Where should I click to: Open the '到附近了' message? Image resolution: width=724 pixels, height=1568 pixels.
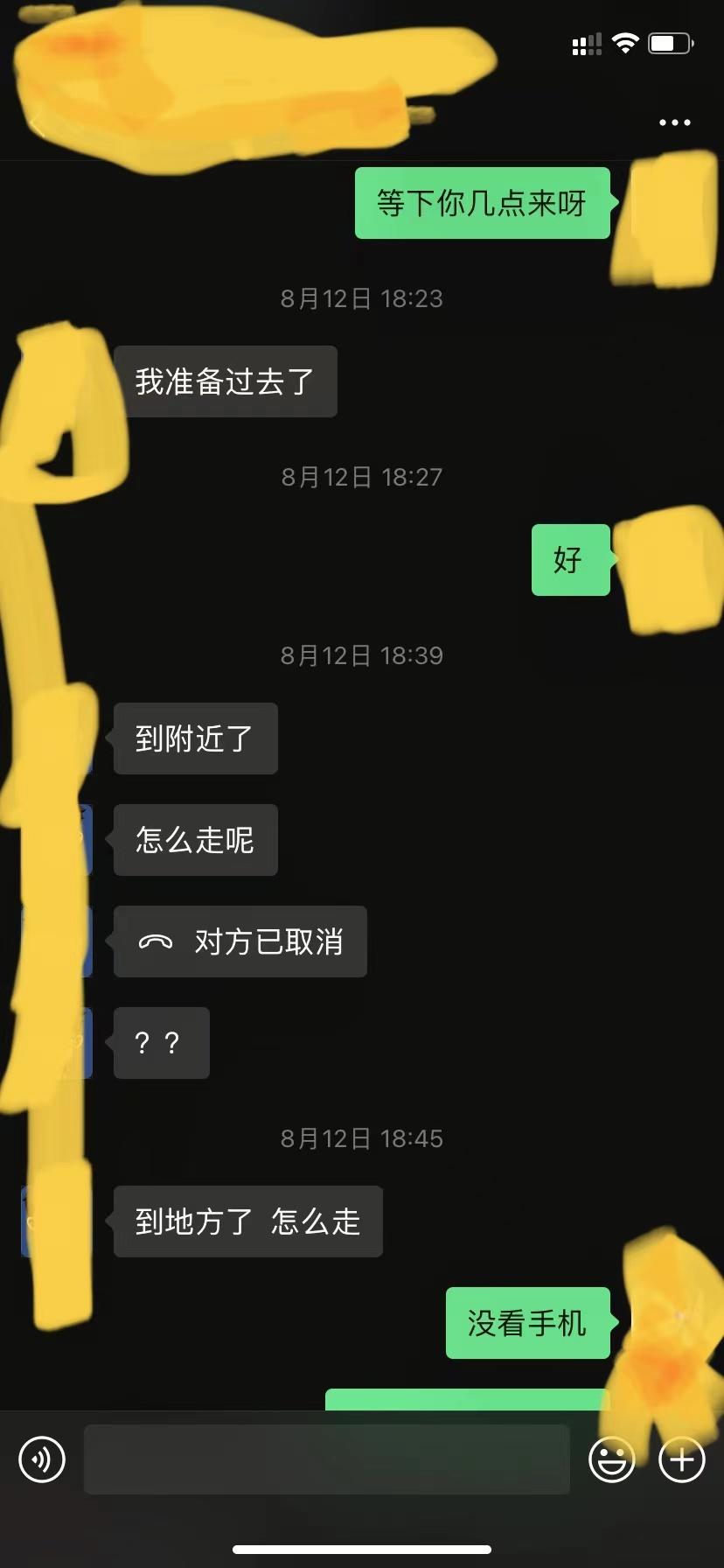pos(194,738)
